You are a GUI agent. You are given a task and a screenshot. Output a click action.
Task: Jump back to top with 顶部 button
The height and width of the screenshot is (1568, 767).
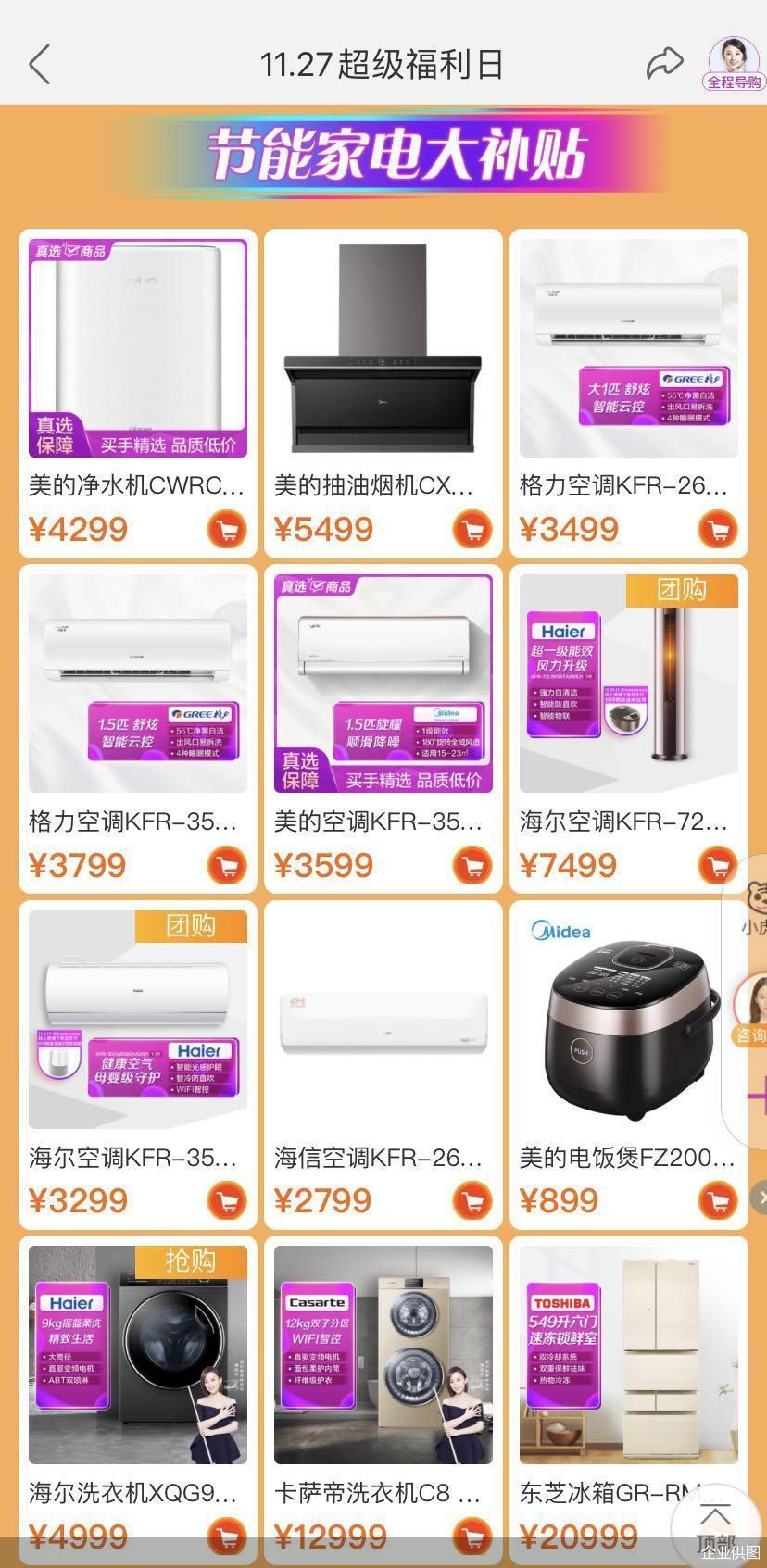[x=715, y=1524]
